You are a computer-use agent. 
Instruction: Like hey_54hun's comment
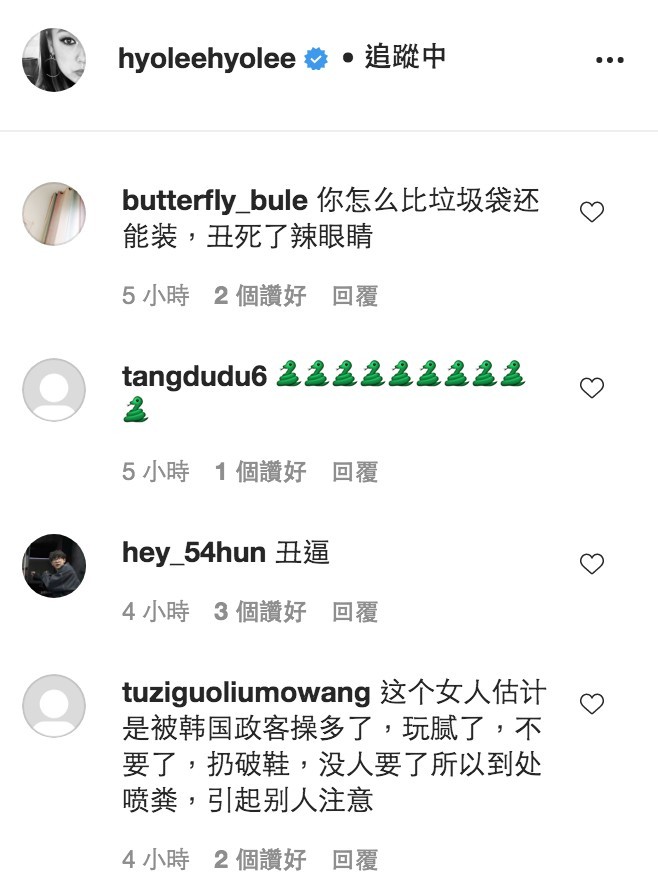592,564
